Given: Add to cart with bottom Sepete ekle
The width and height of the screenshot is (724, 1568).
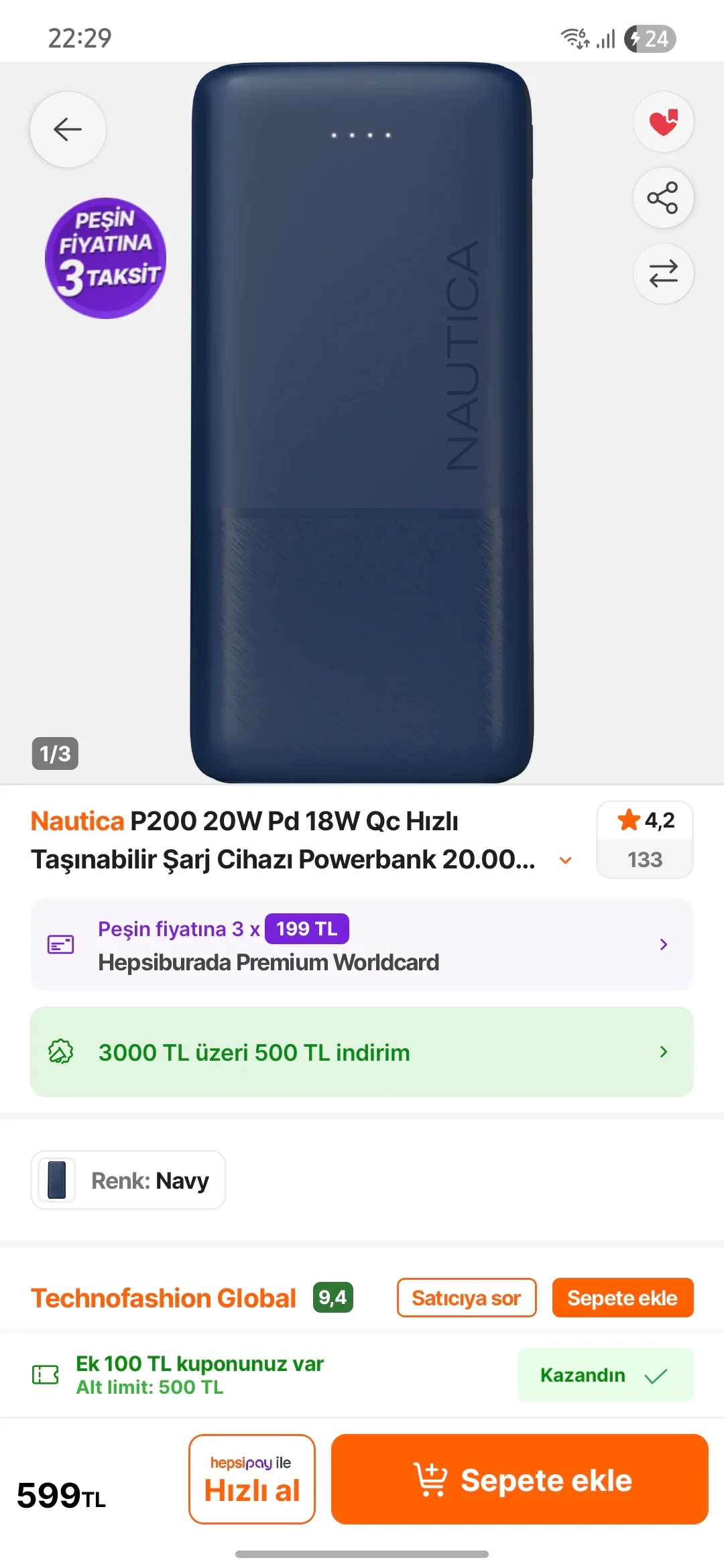Looking at the screenshot, I should pyautogui.click(x=520, y=1479).
